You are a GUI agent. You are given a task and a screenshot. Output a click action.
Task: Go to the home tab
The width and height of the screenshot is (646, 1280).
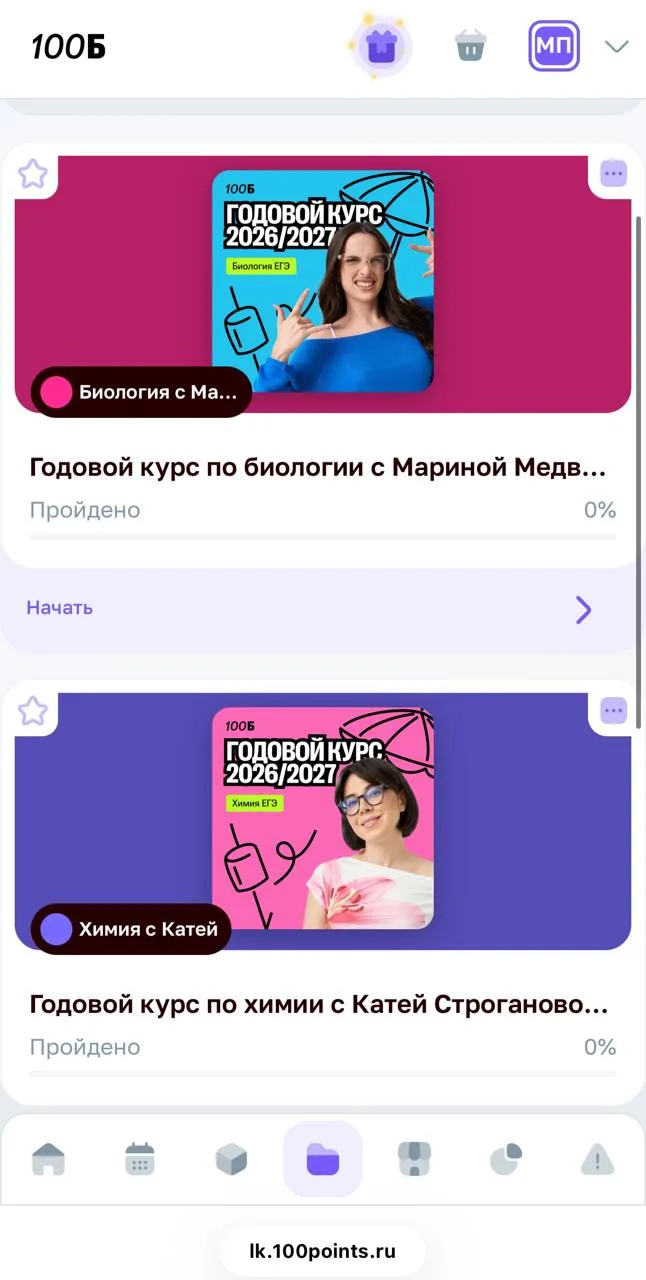[x=48, y=1160]
